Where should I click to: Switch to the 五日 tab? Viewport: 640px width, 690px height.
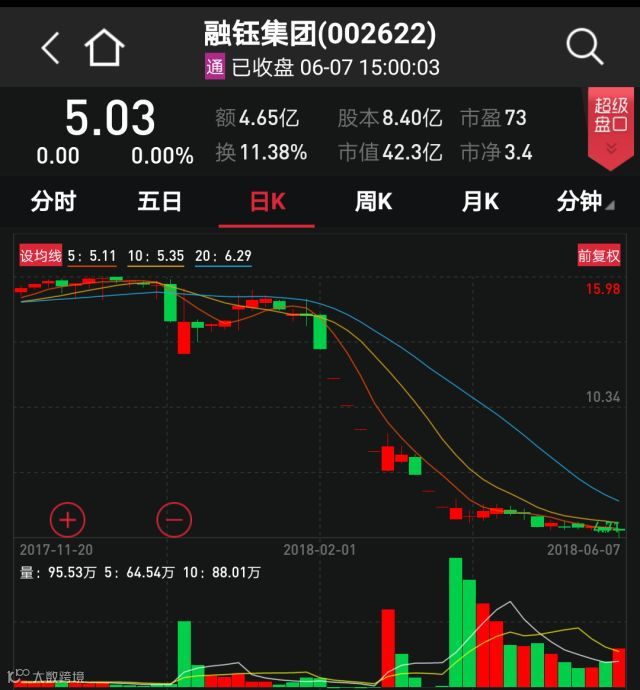160,202
